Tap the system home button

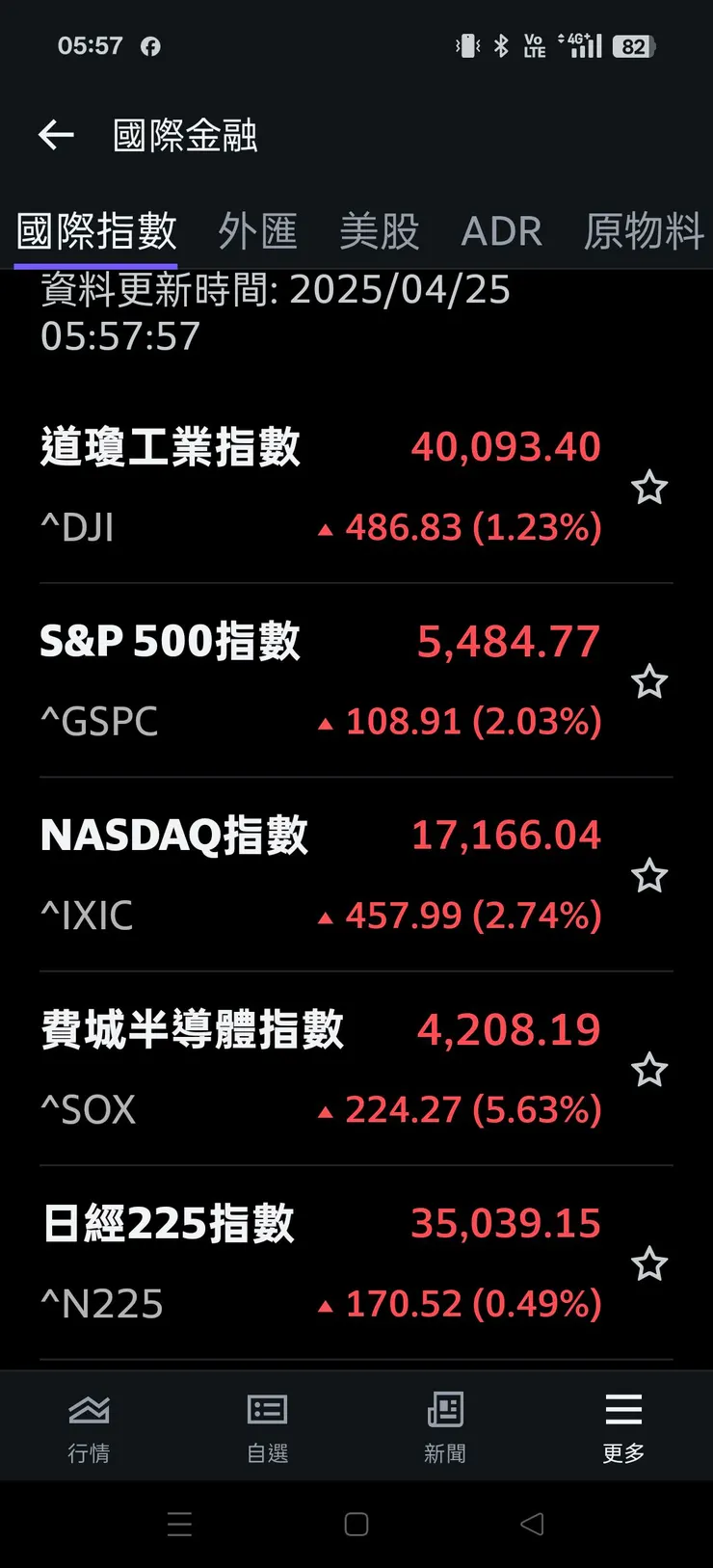click(356, 1524)
